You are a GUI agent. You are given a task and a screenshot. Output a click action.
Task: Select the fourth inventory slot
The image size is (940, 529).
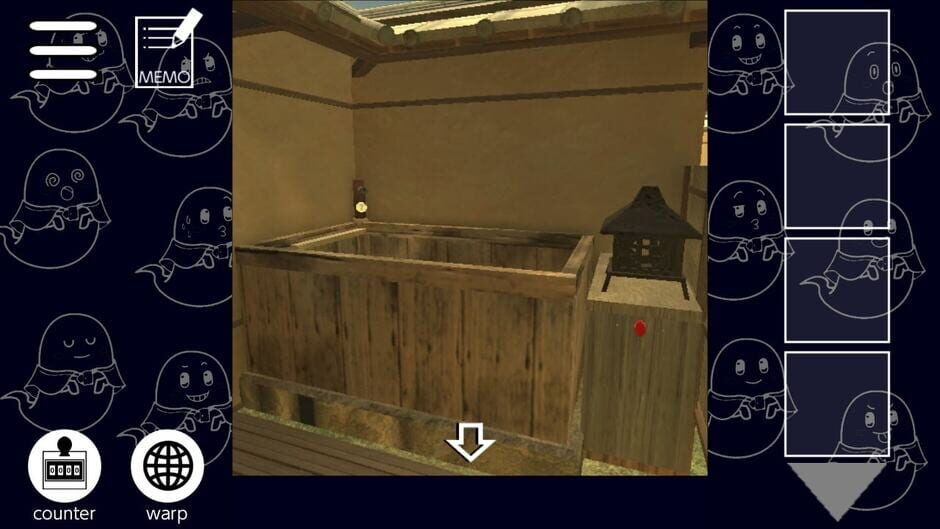click(836, 404)
